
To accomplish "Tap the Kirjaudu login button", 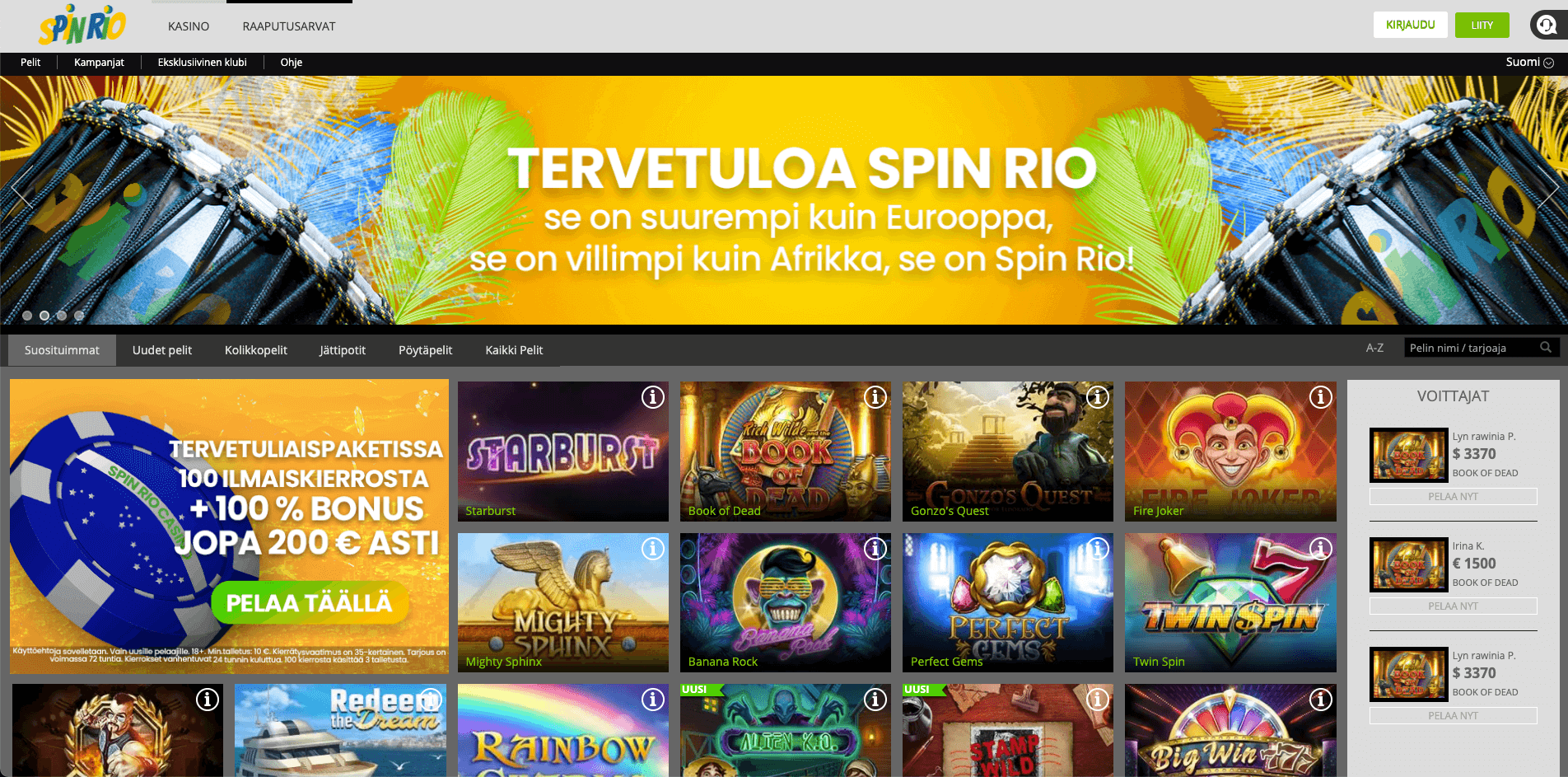I will click(x=1410, y=25).
